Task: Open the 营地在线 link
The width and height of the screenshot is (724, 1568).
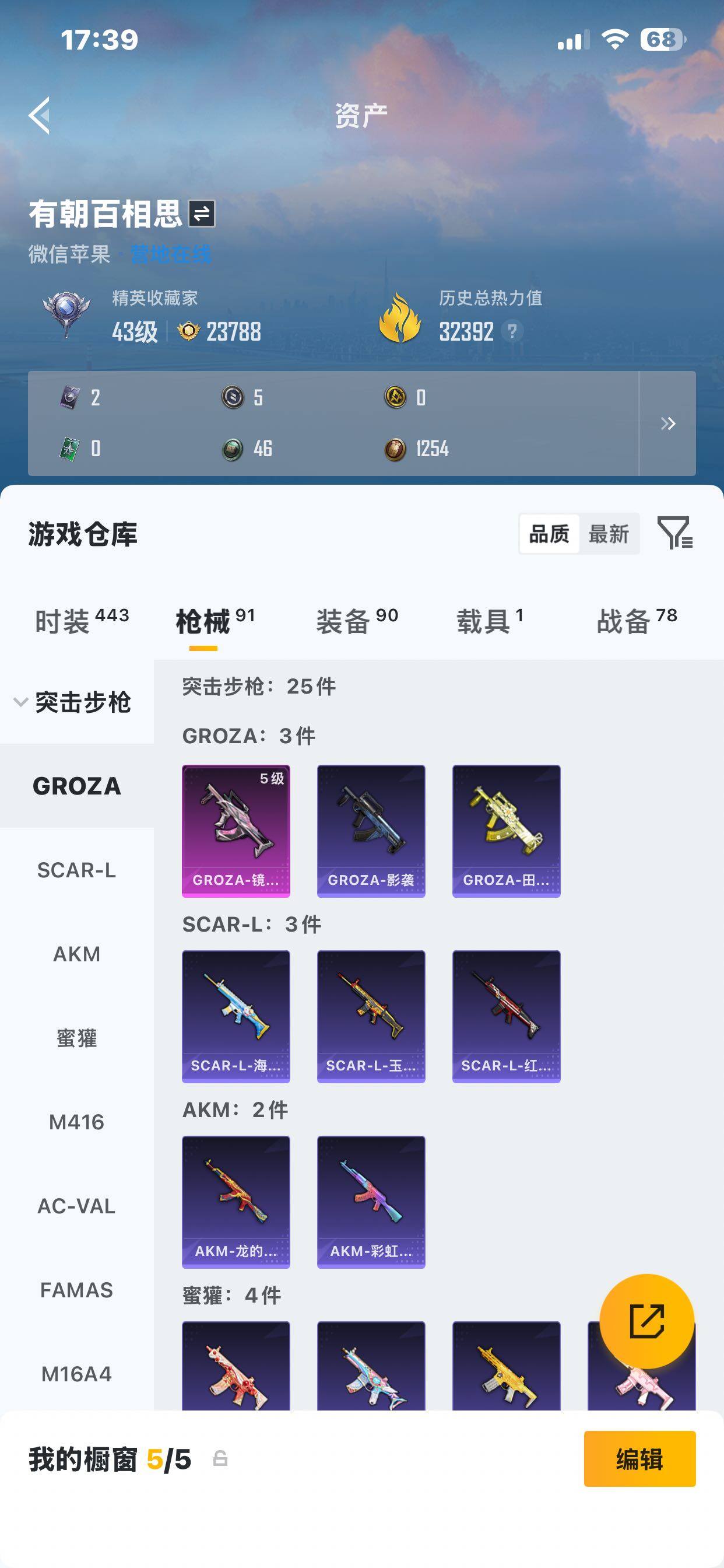Action: coord(171,254)
